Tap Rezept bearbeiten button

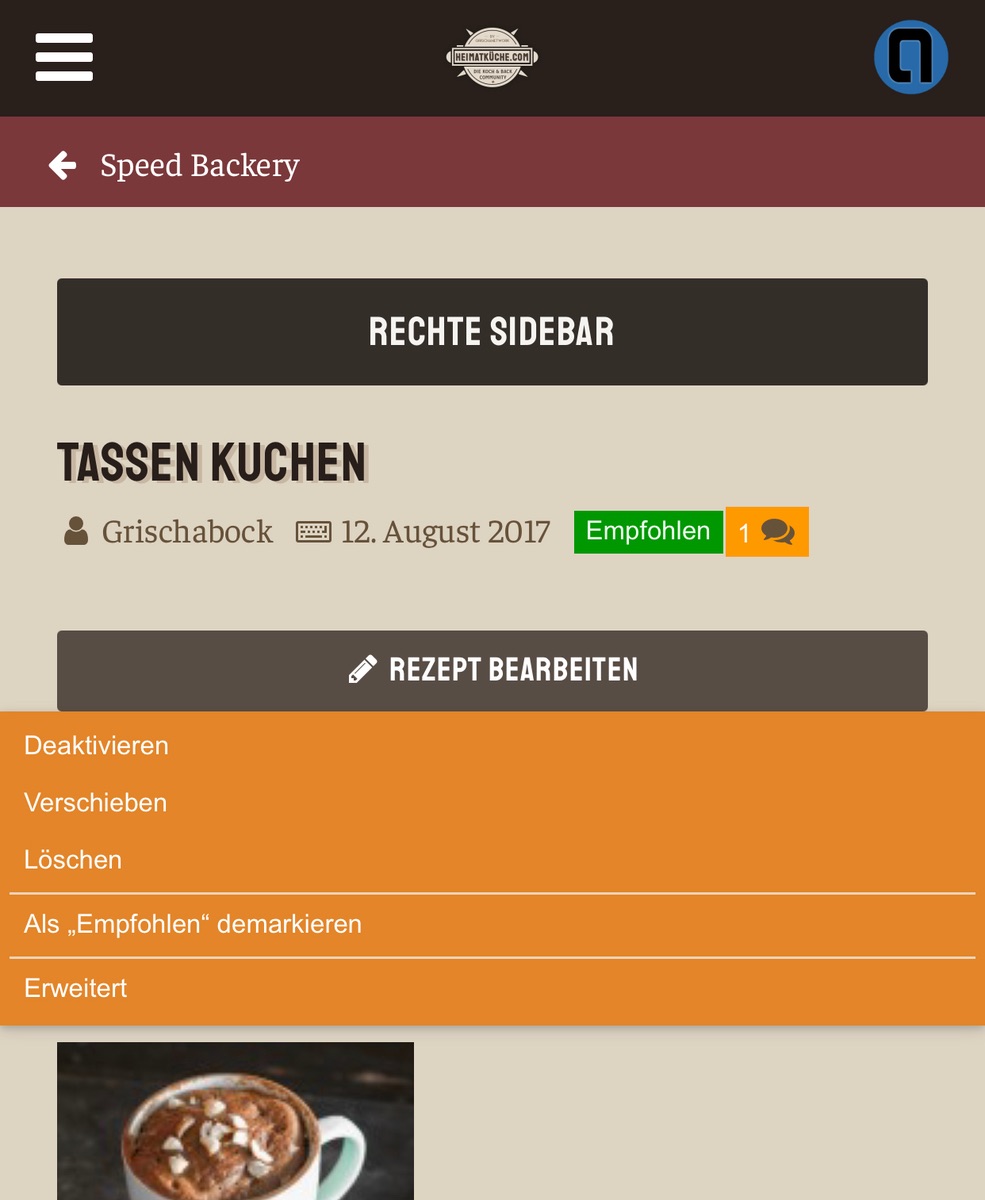(x=492, y=670)
